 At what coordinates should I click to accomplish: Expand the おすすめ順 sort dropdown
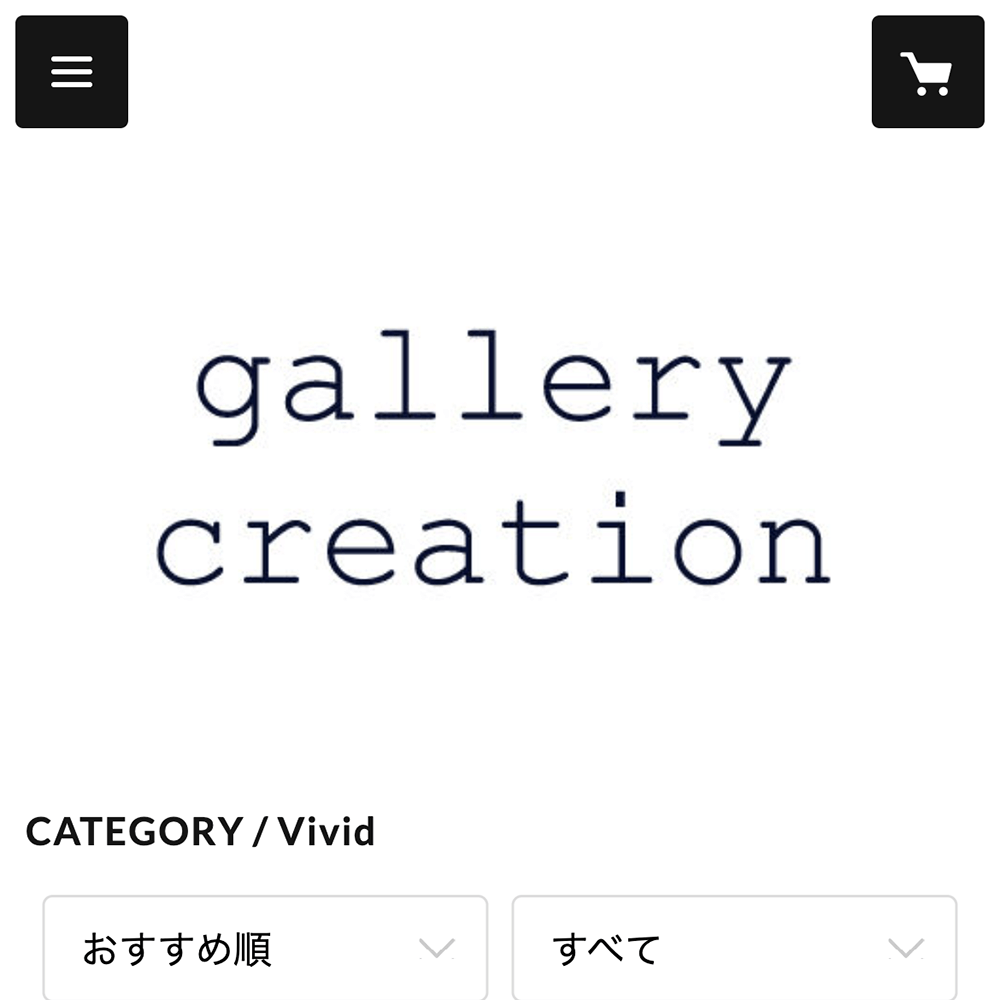(x=265, y=947)
